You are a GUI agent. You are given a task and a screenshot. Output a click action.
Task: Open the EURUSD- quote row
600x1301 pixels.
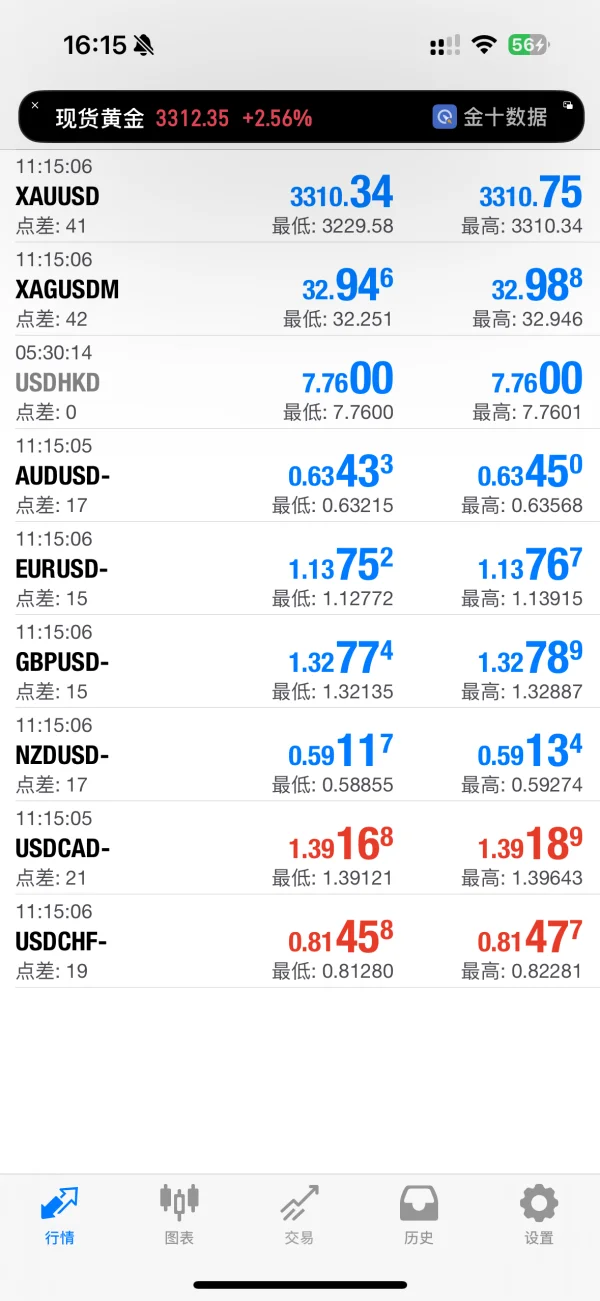[300, 568]
